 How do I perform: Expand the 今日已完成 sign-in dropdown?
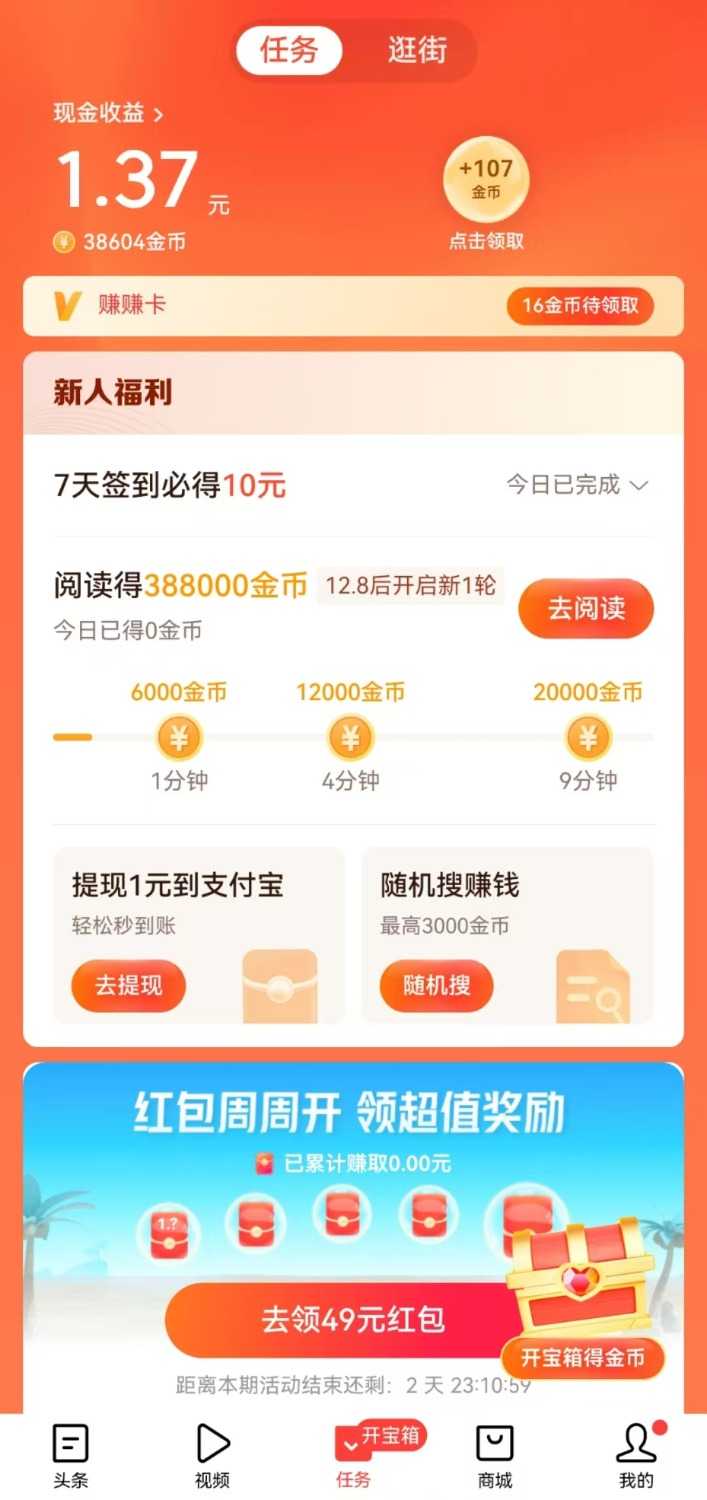click(577, 486)
